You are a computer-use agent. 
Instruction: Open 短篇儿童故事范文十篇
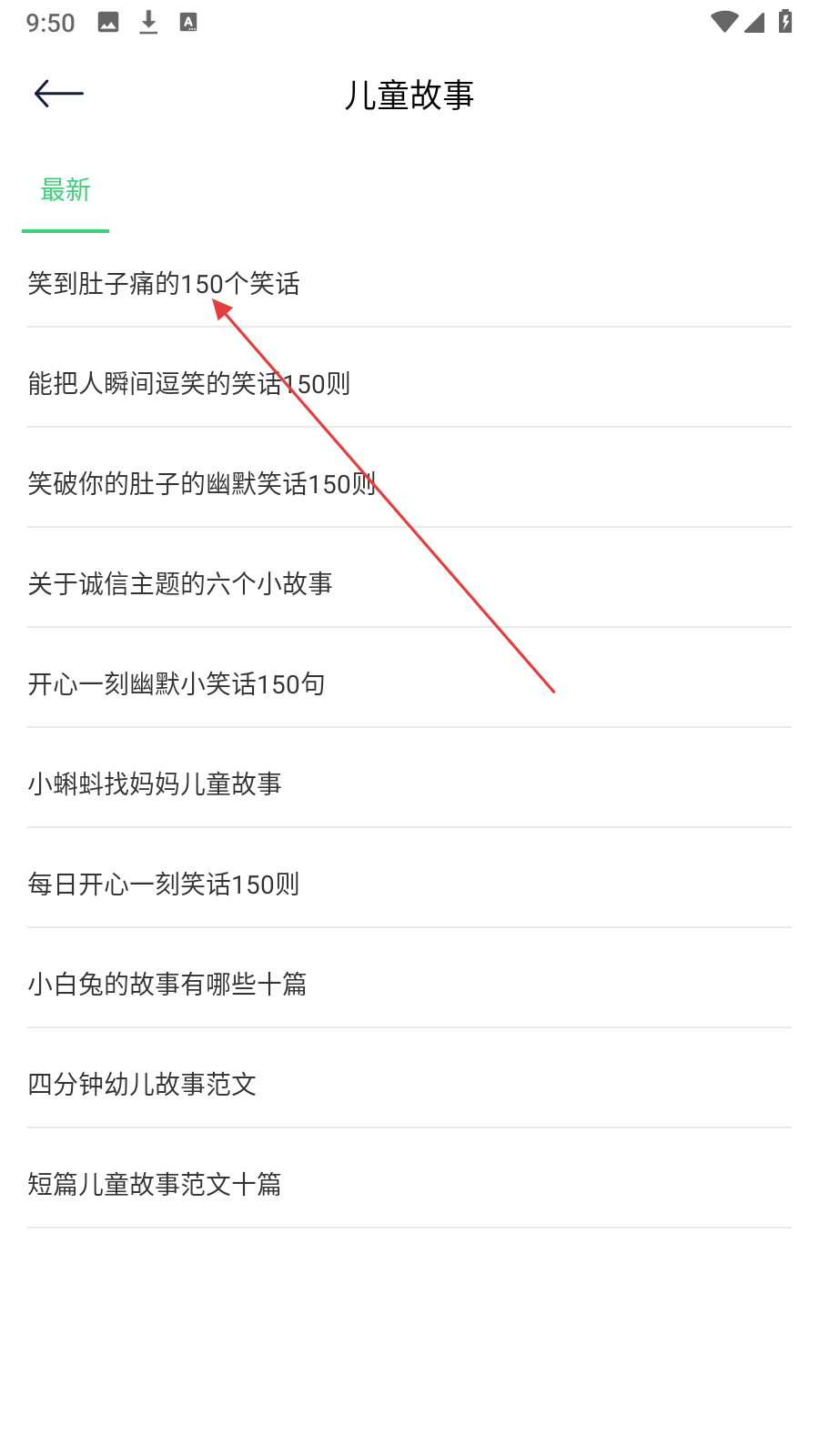pos(155,1185)
